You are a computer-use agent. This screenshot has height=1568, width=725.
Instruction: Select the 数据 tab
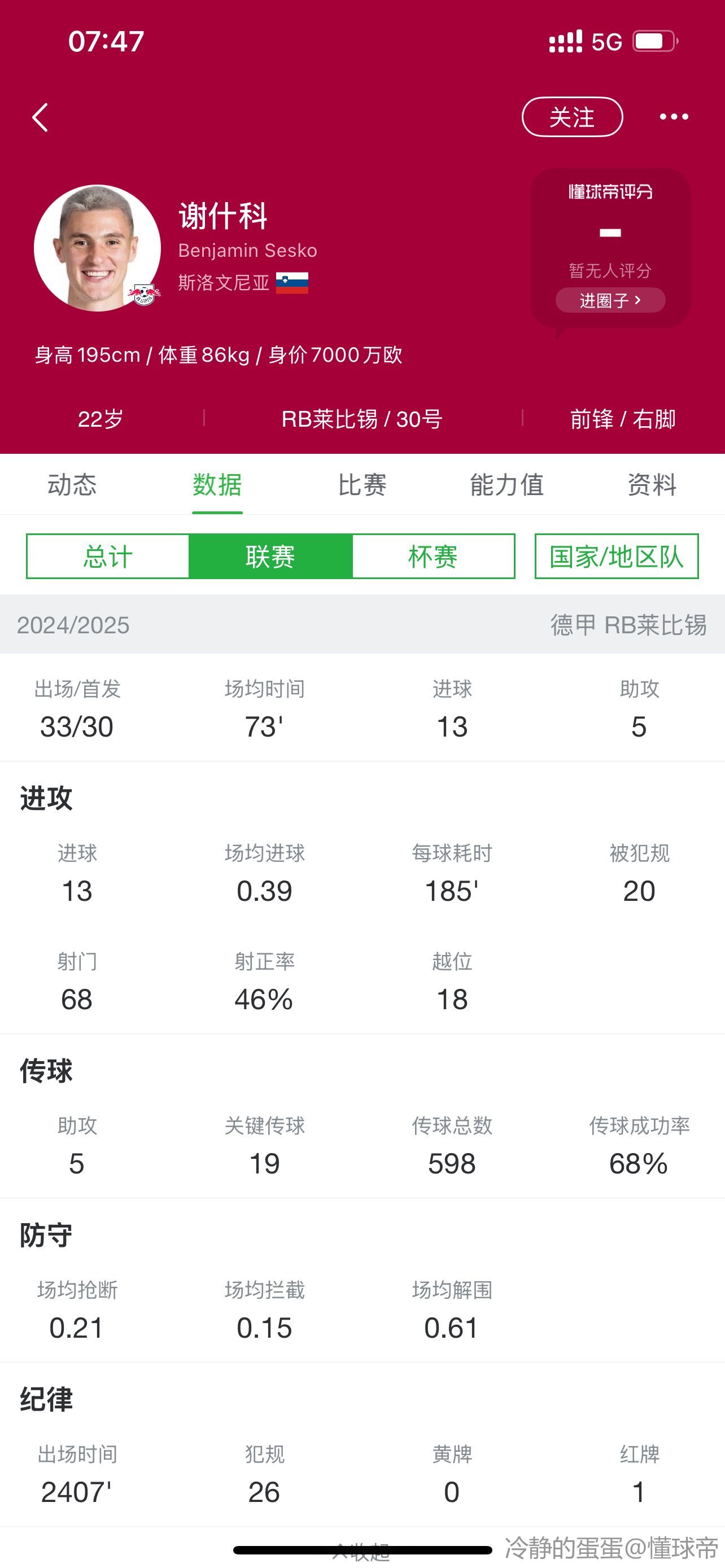[x=217, y=485]
